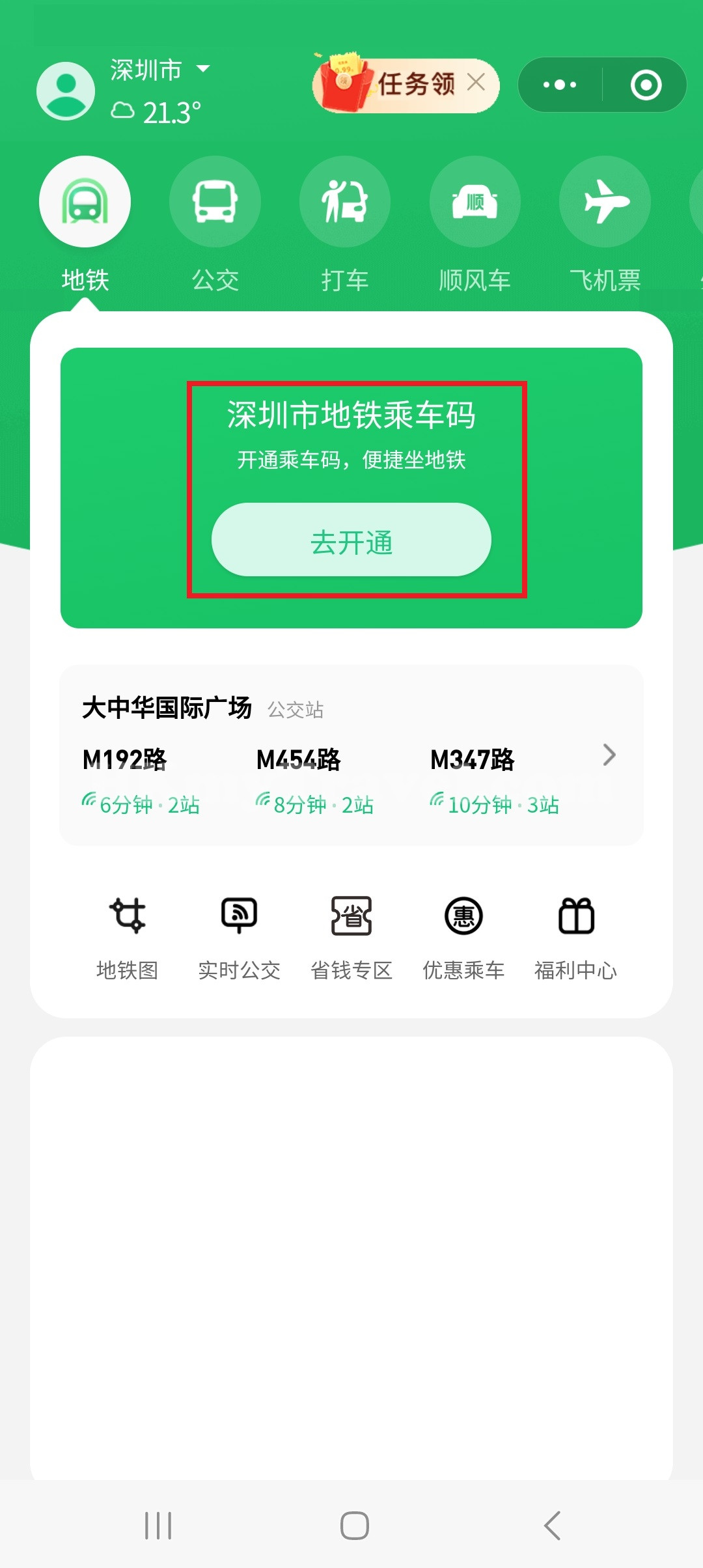Select the 打车 taxi service icon
This screenshot has height=1568, width=703.
345,202
